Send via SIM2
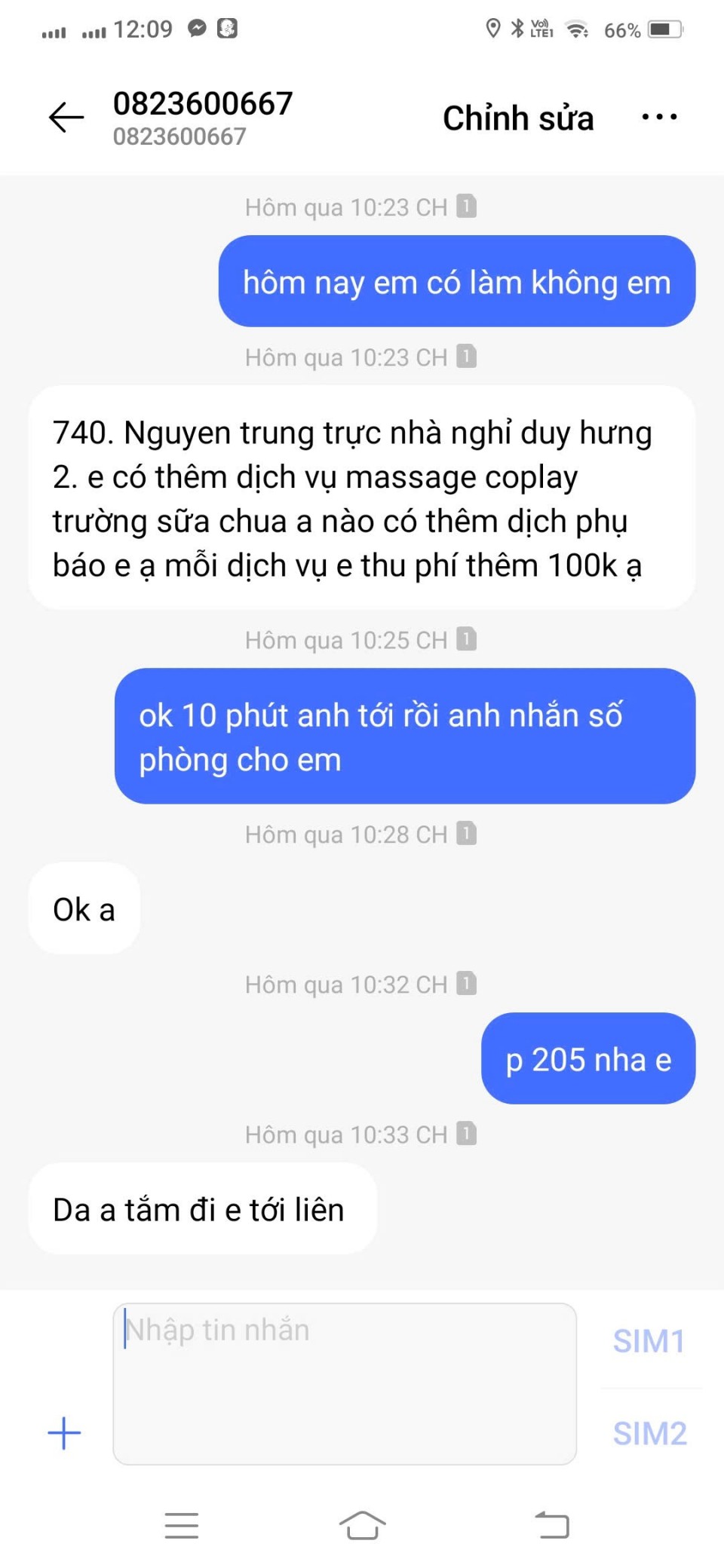The width and height of the screenshot is (724, 1568). (x=649, y=1433)
